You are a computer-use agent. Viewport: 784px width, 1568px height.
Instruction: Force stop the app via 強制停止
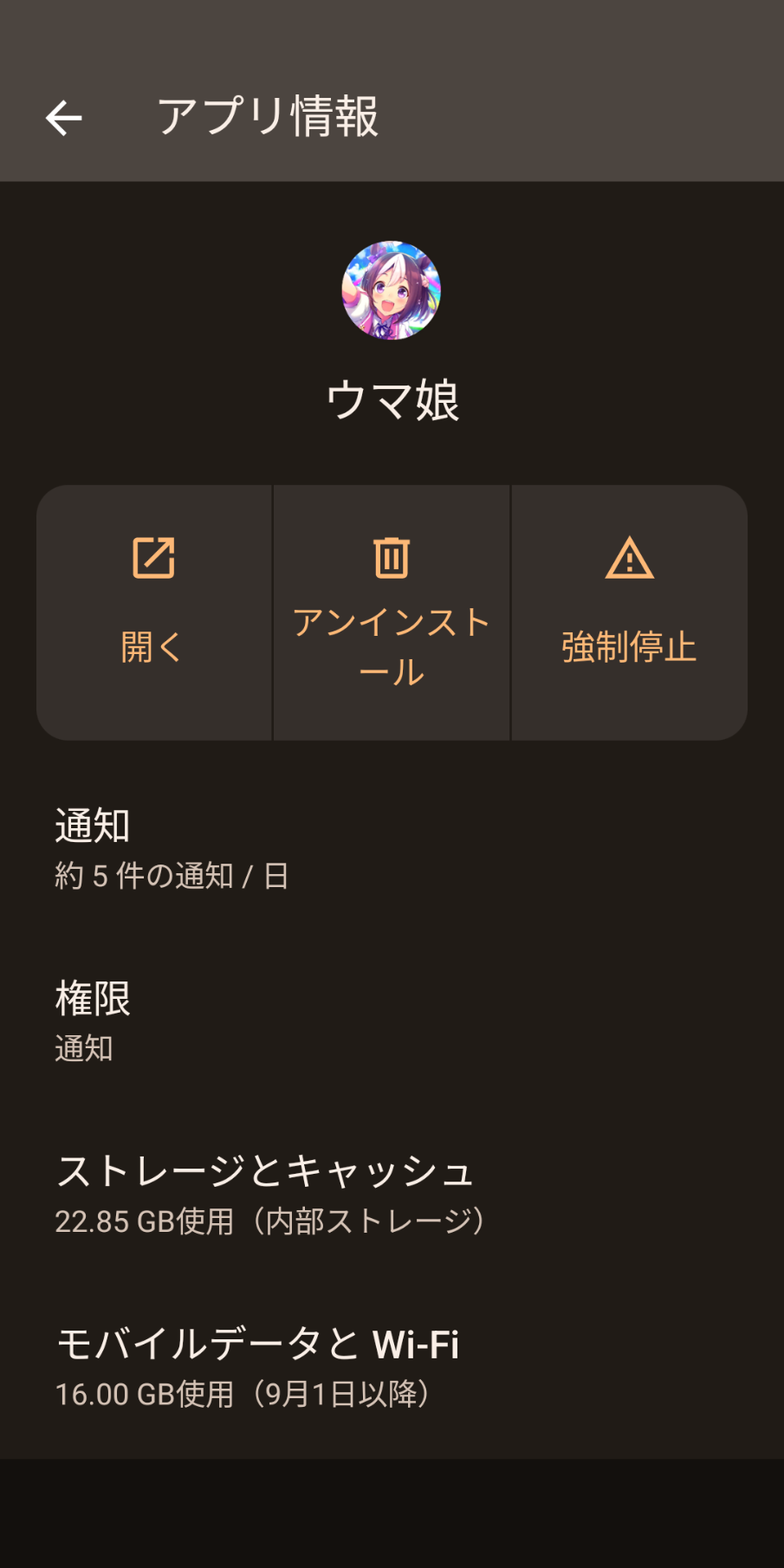pos(629,612)
